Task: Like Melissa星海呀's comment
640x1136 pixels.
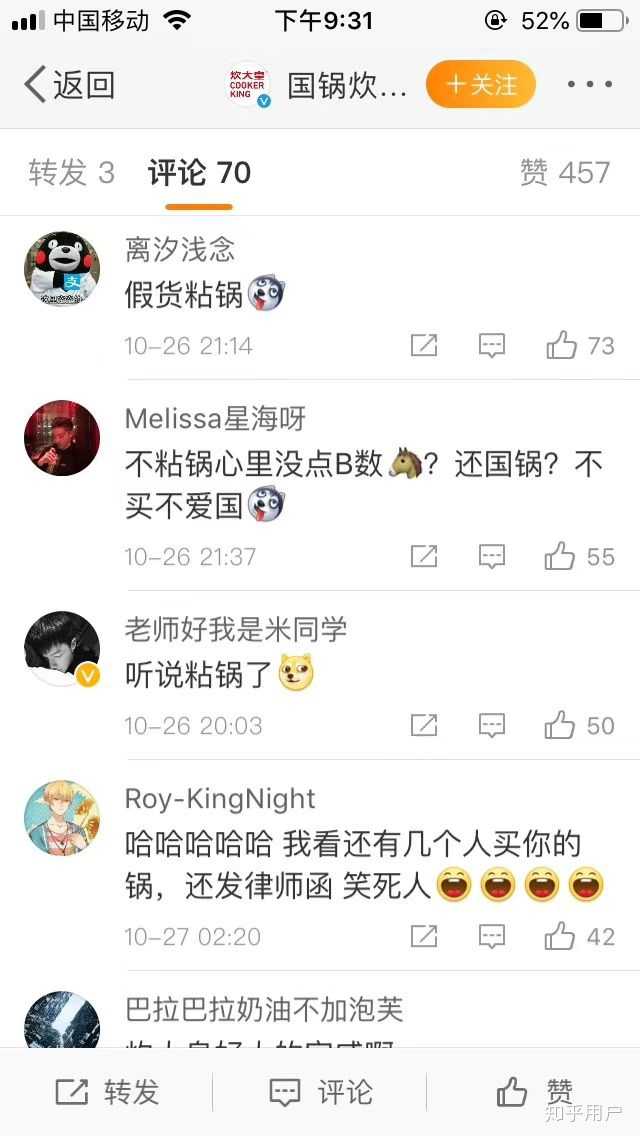Action: coord(580,556)
